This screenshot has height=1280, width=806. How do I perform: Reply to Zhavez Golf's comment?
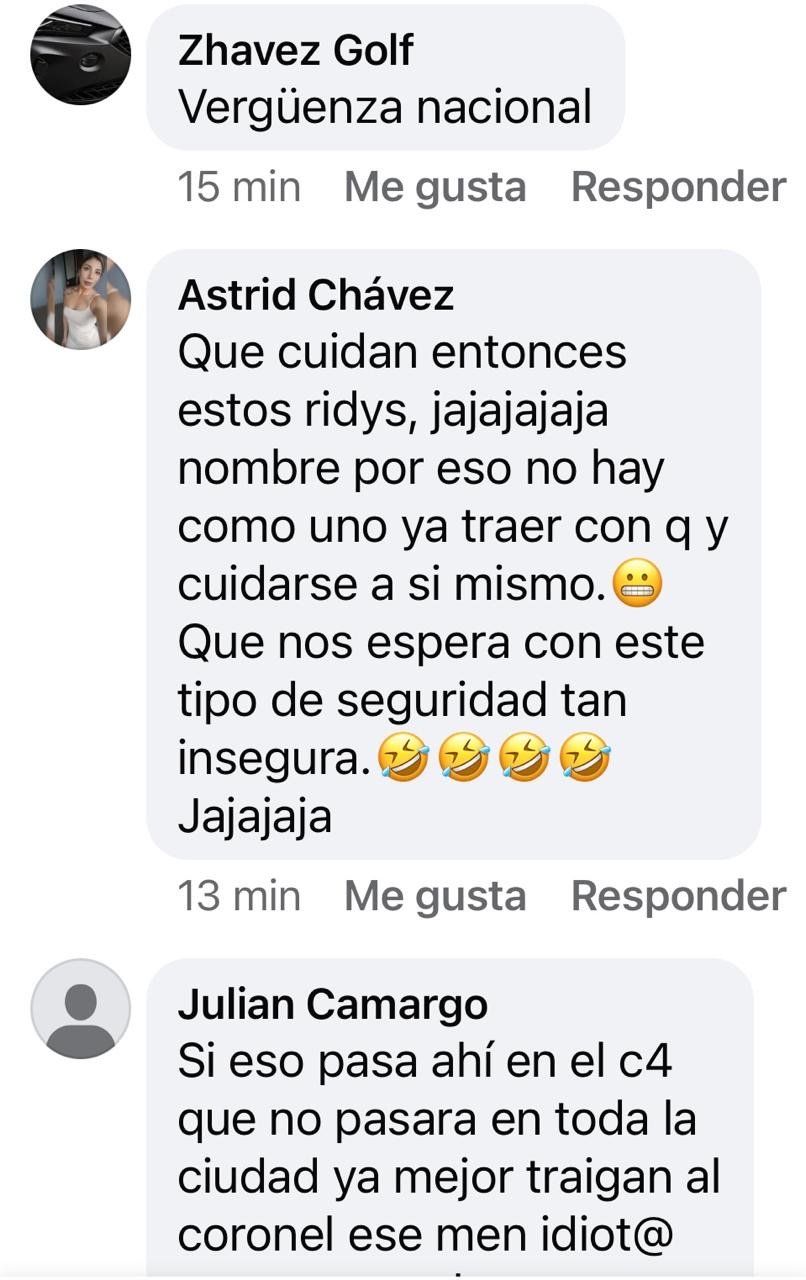click(678, 188)
